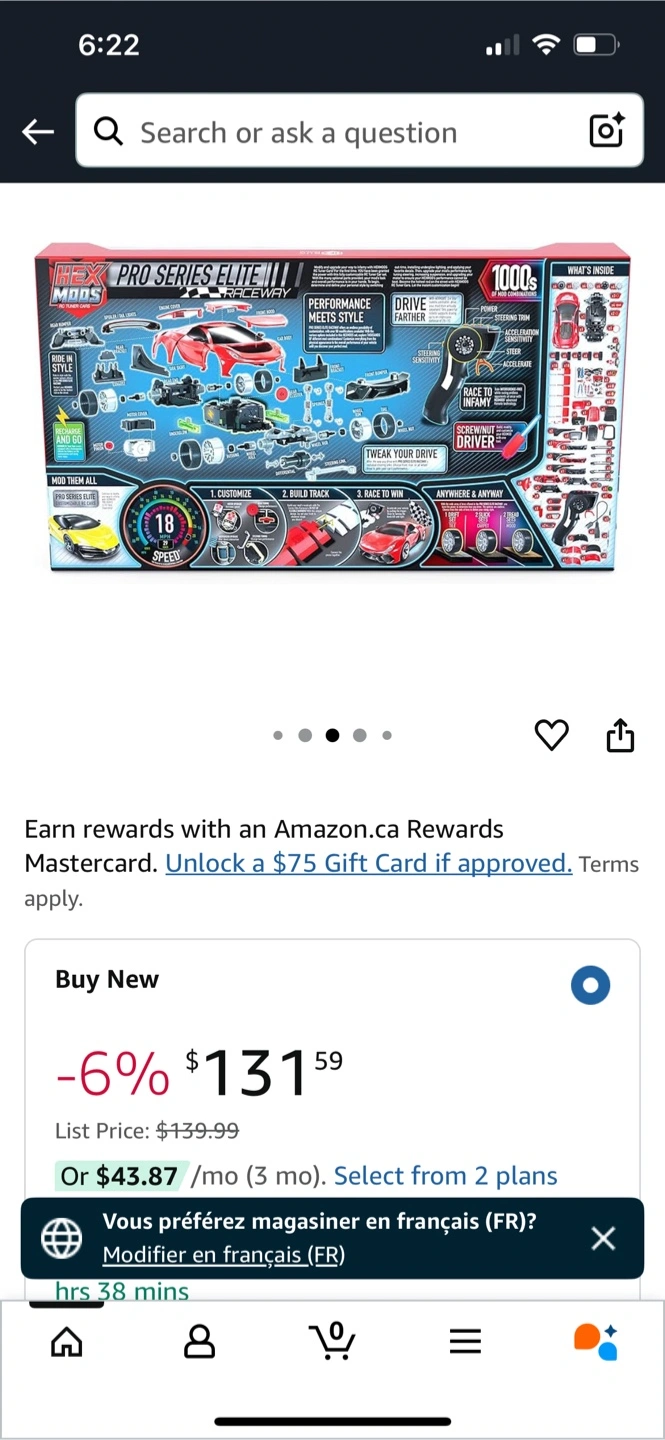Viewport: 665px width, 1440px height.
Task: Open the shopping cart tab
Action: (332, 1340)
